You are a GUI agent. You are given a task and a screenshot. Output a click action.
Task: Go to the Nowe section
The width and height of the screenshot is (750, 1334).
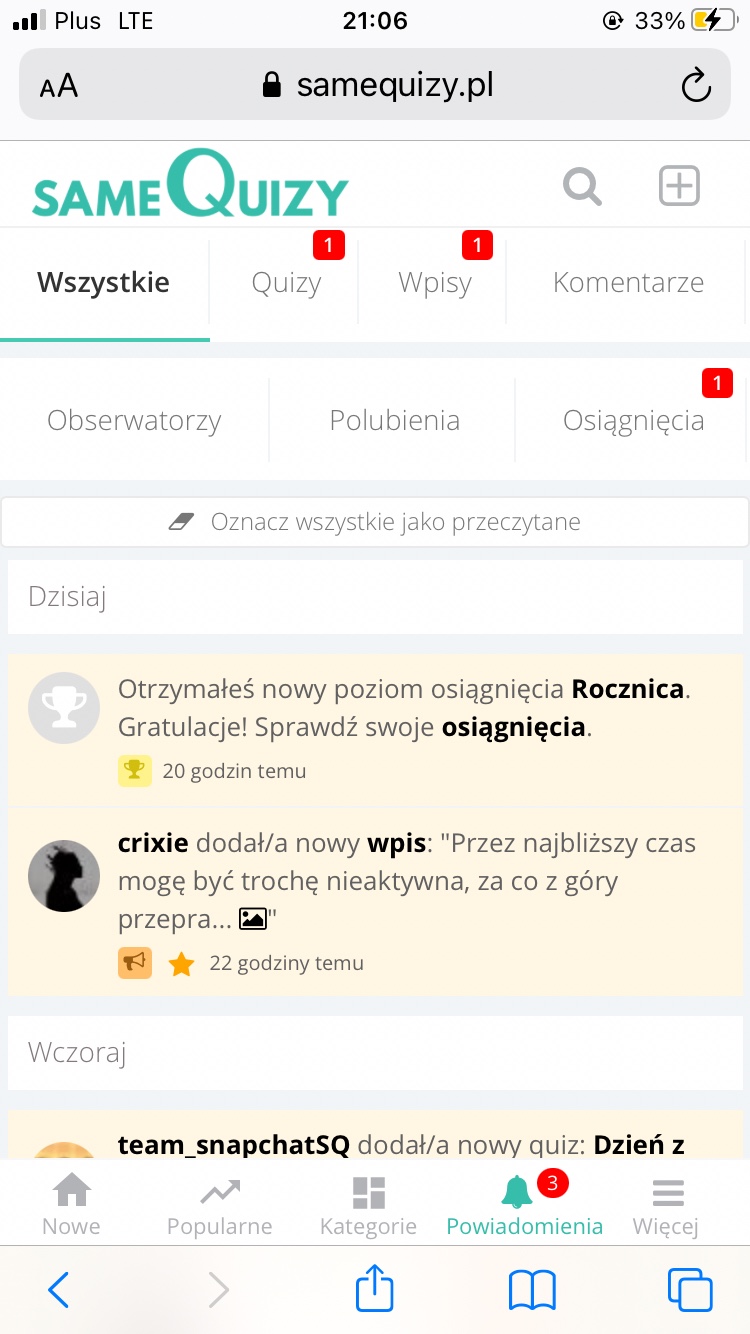71,1204
